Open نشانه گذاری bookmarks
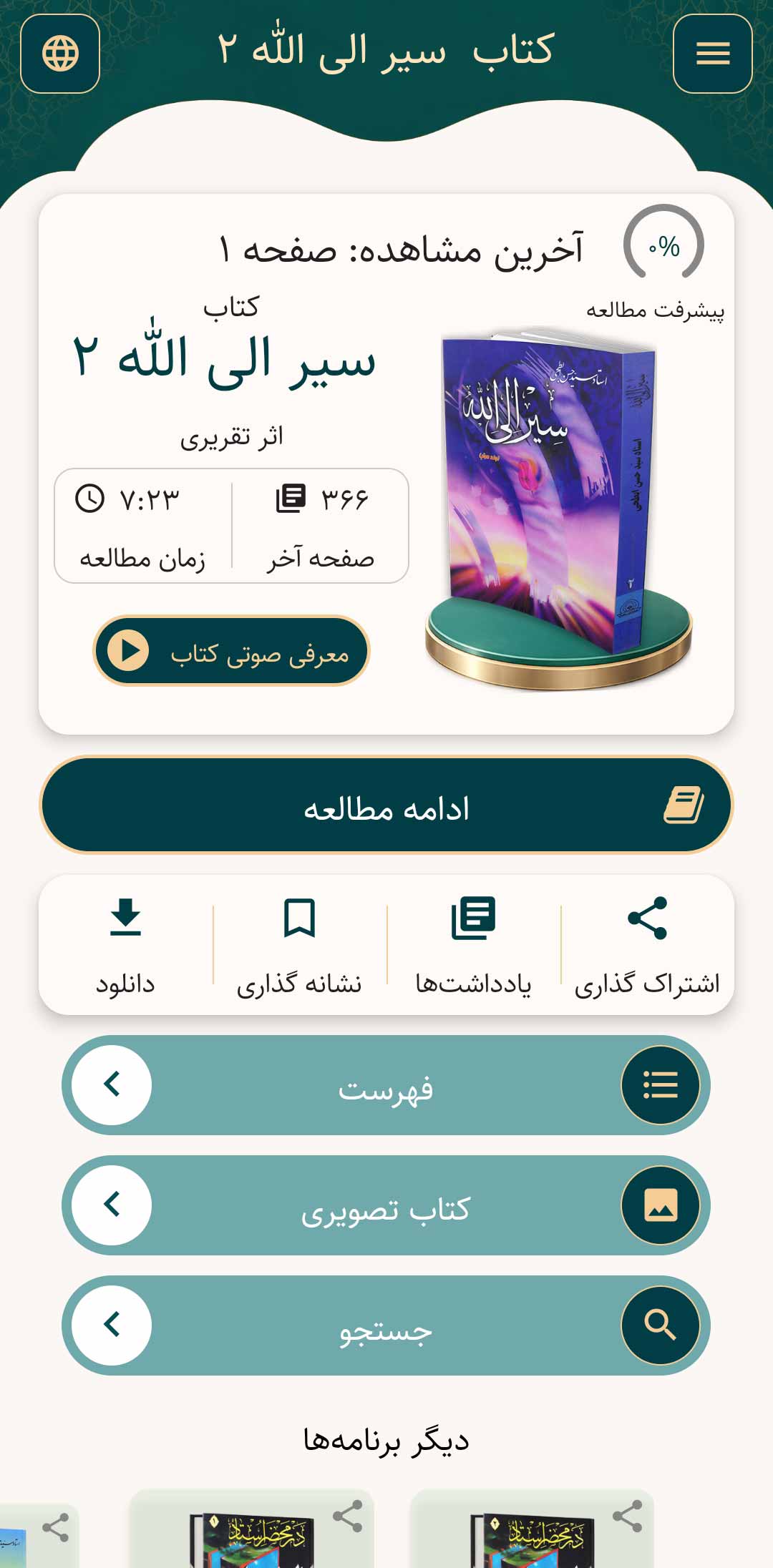 coord(299,946)
